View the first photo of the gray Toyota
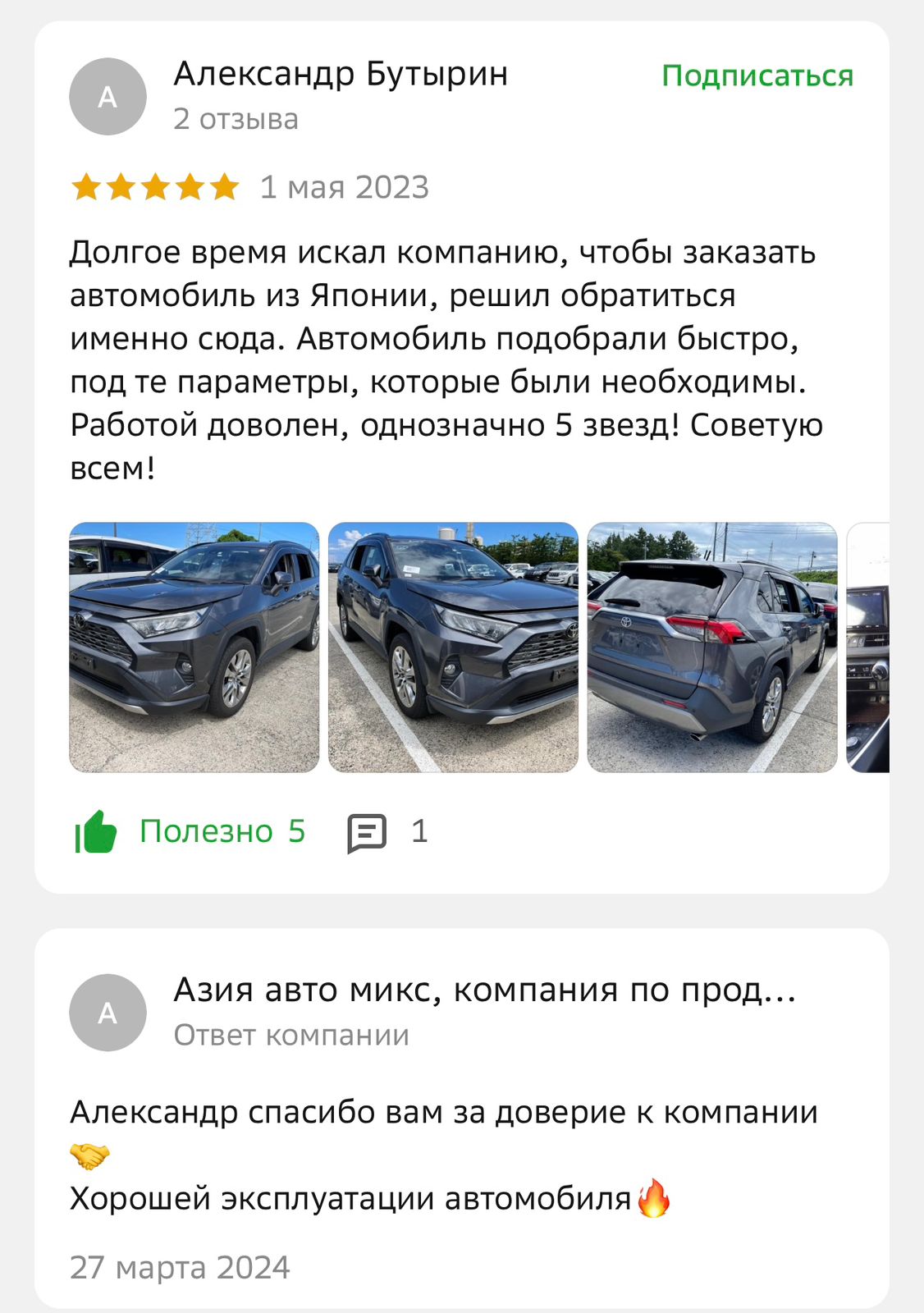Viewport: 924px width, 1313px height. (x=194, y=647)
